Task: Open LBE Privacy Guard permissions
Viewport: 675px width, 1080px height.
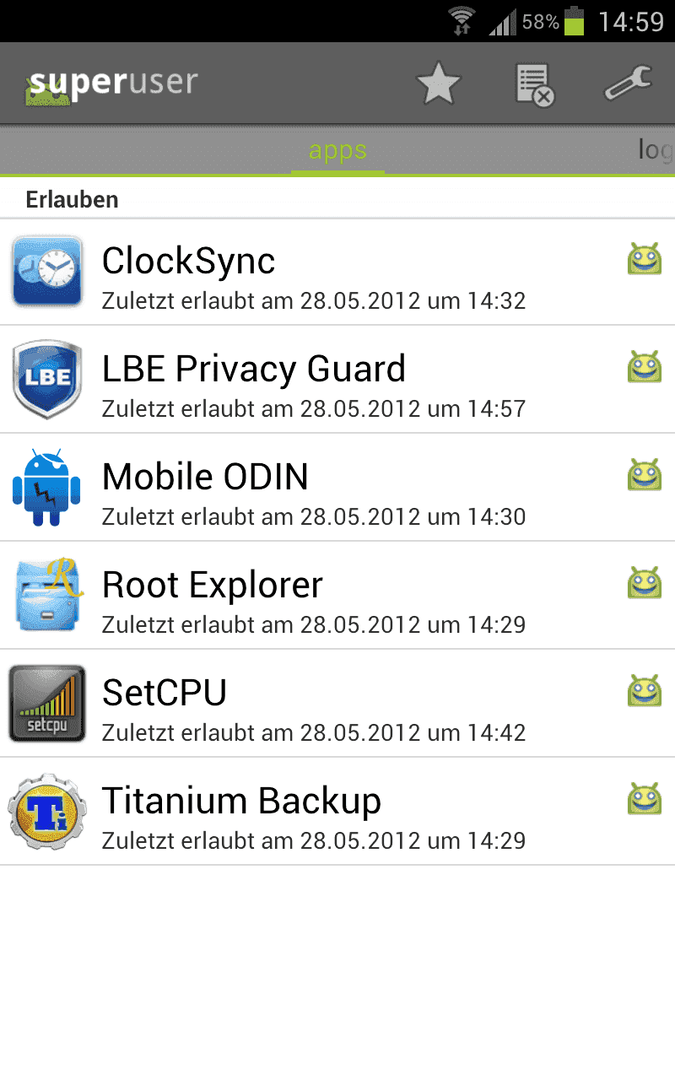Action: click(x=338, y=380)
